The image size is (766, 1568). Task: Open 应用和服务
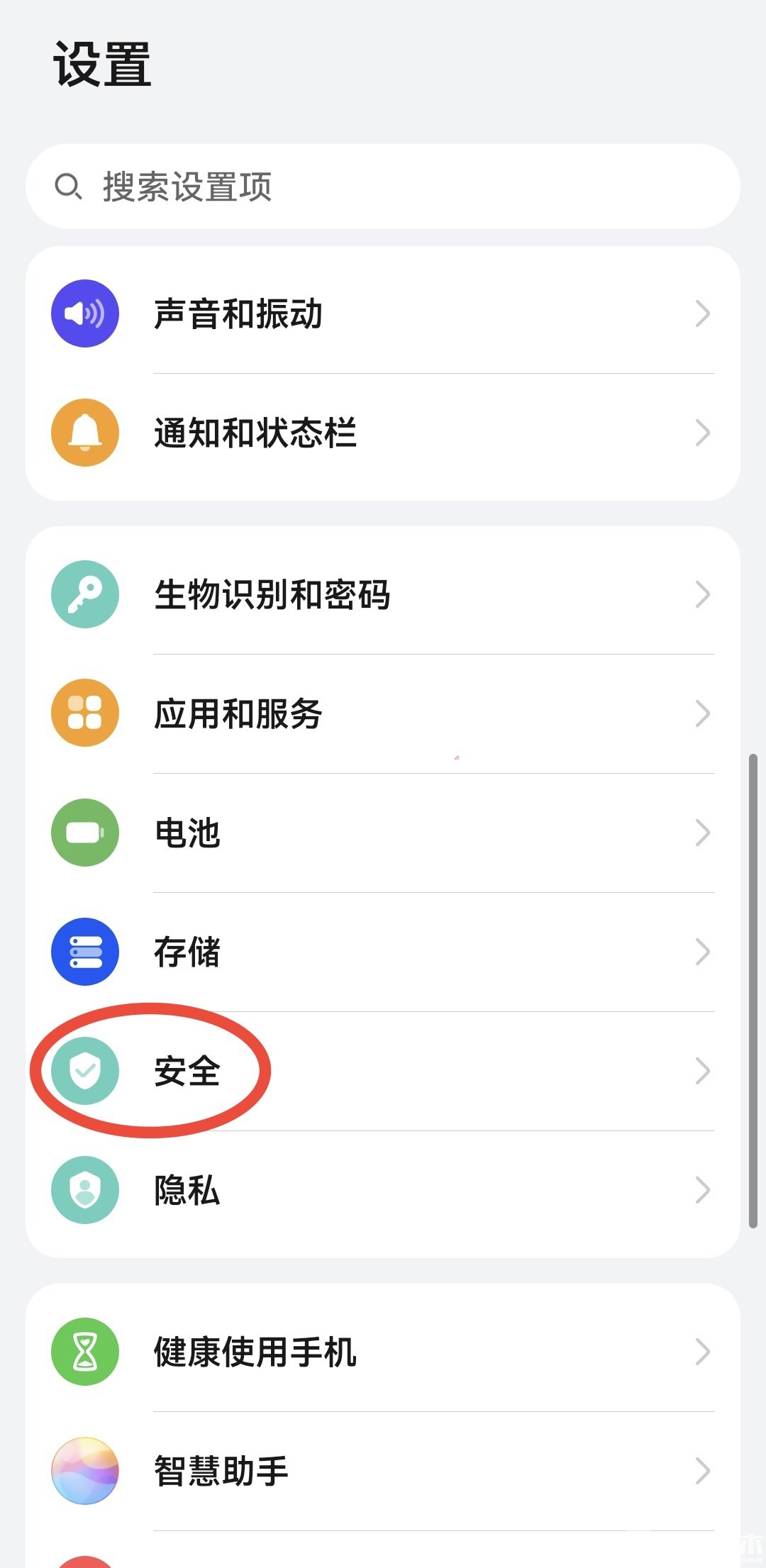click(x=383, y=713)
